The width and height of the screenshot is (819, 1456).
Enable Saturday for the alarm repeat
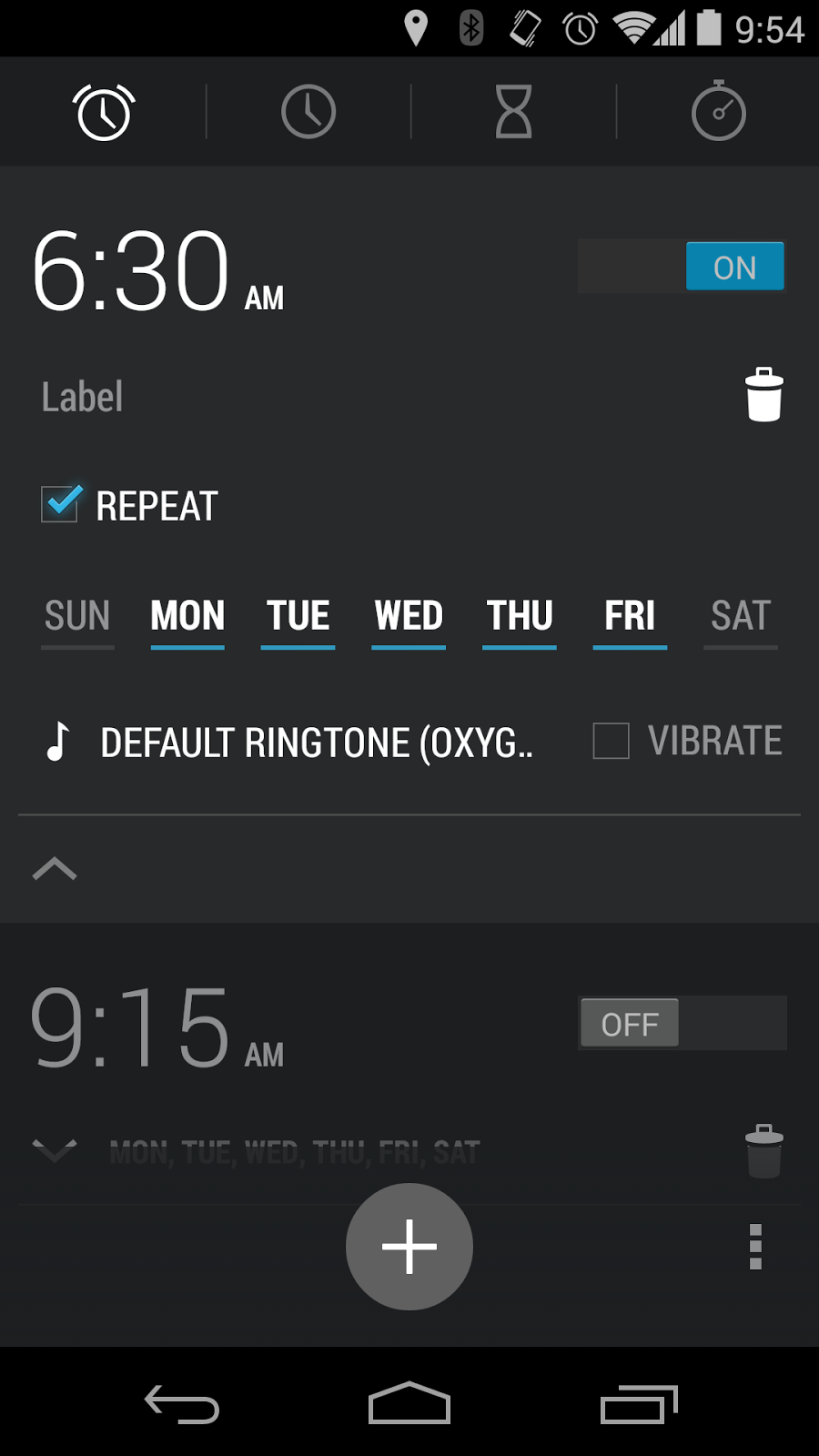(741, 617)
